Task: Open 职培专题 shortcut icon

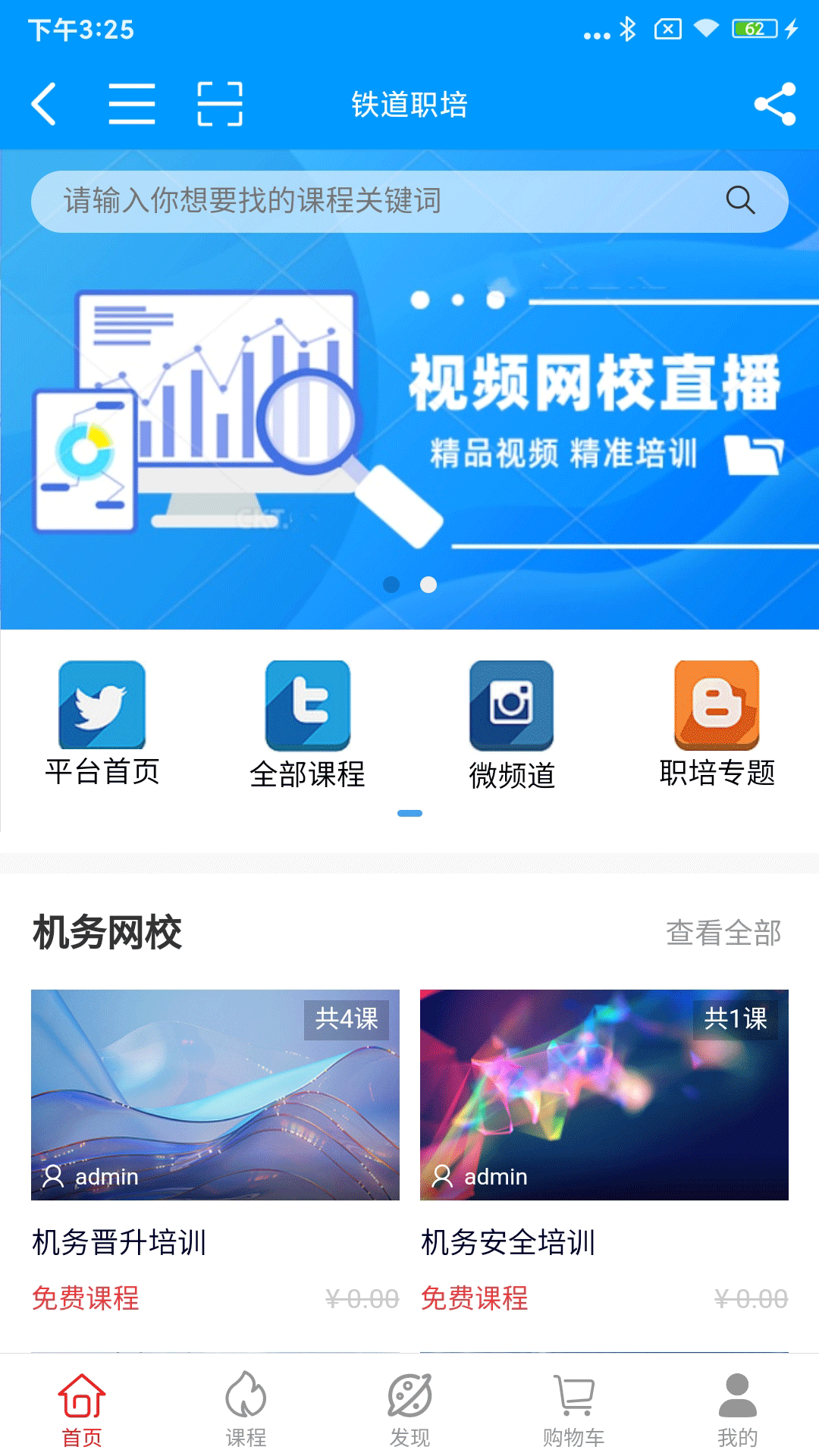Action: (x=715, y=704)
